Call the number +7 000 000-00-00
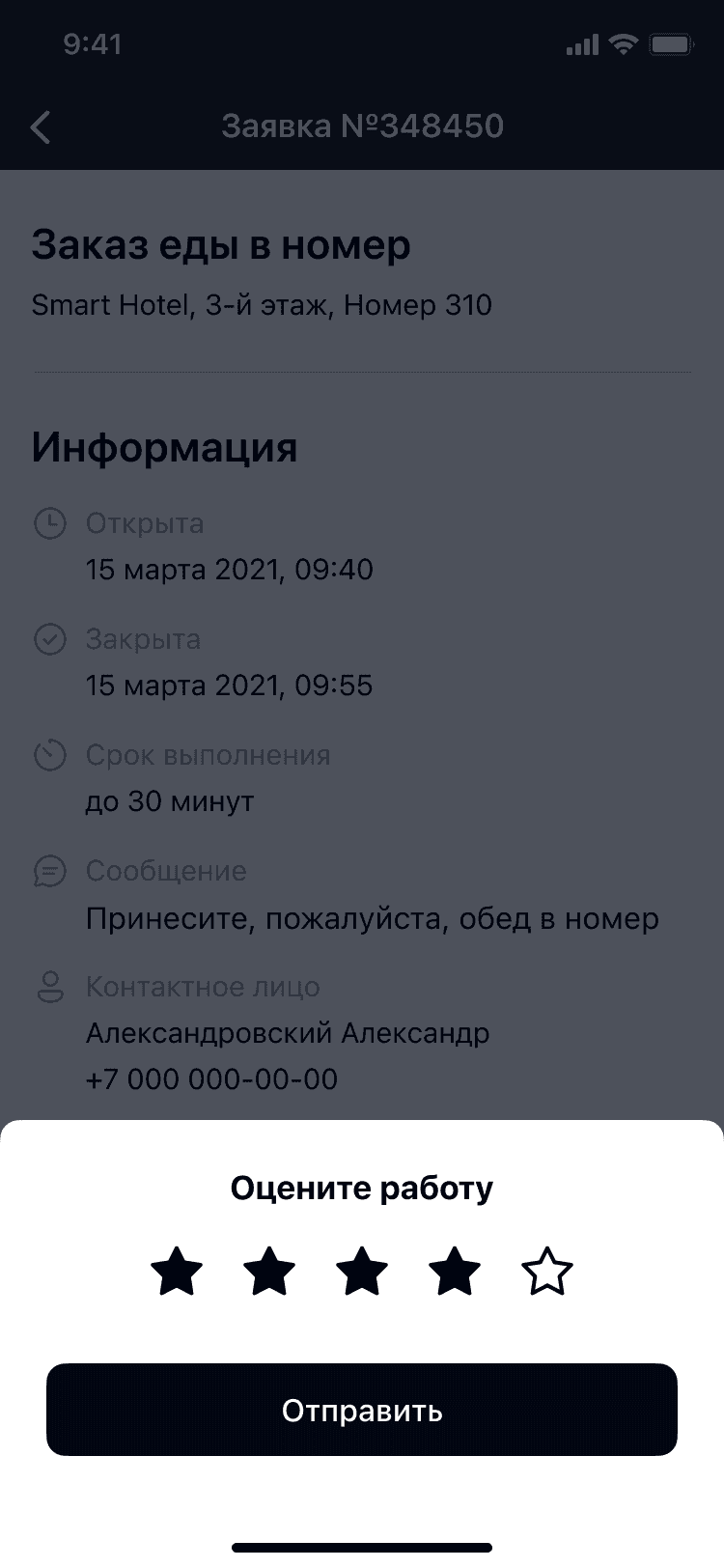724x1568 pixels. pos(211,1079)
